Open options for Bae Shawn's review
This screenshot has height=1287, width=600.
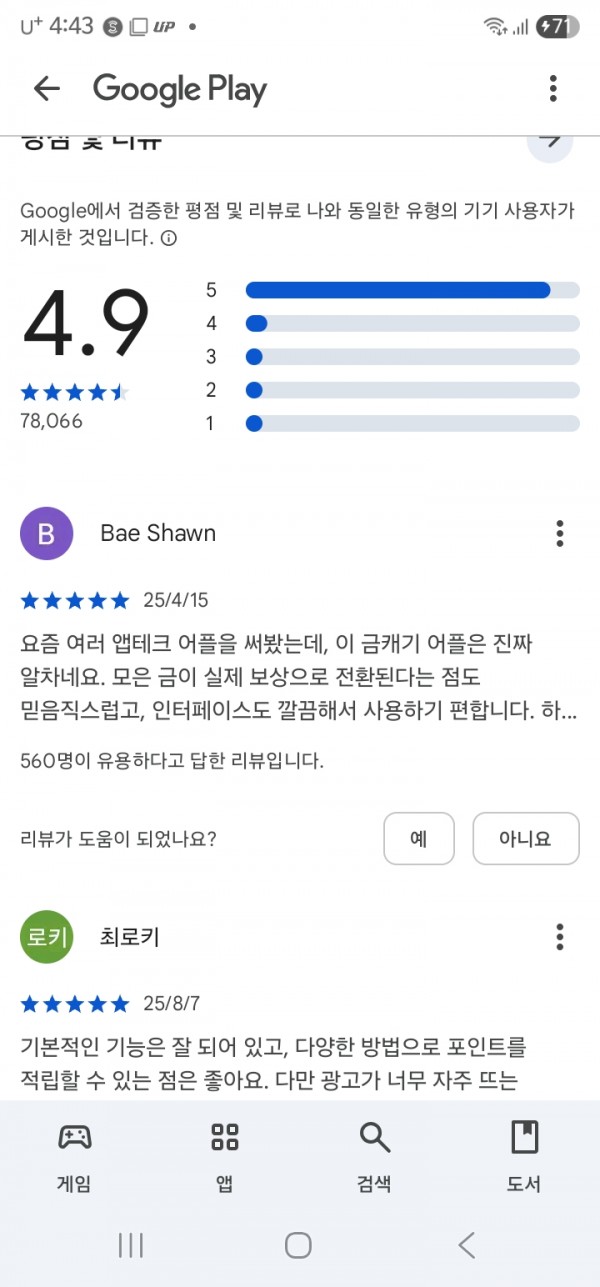tap(560, 533)
